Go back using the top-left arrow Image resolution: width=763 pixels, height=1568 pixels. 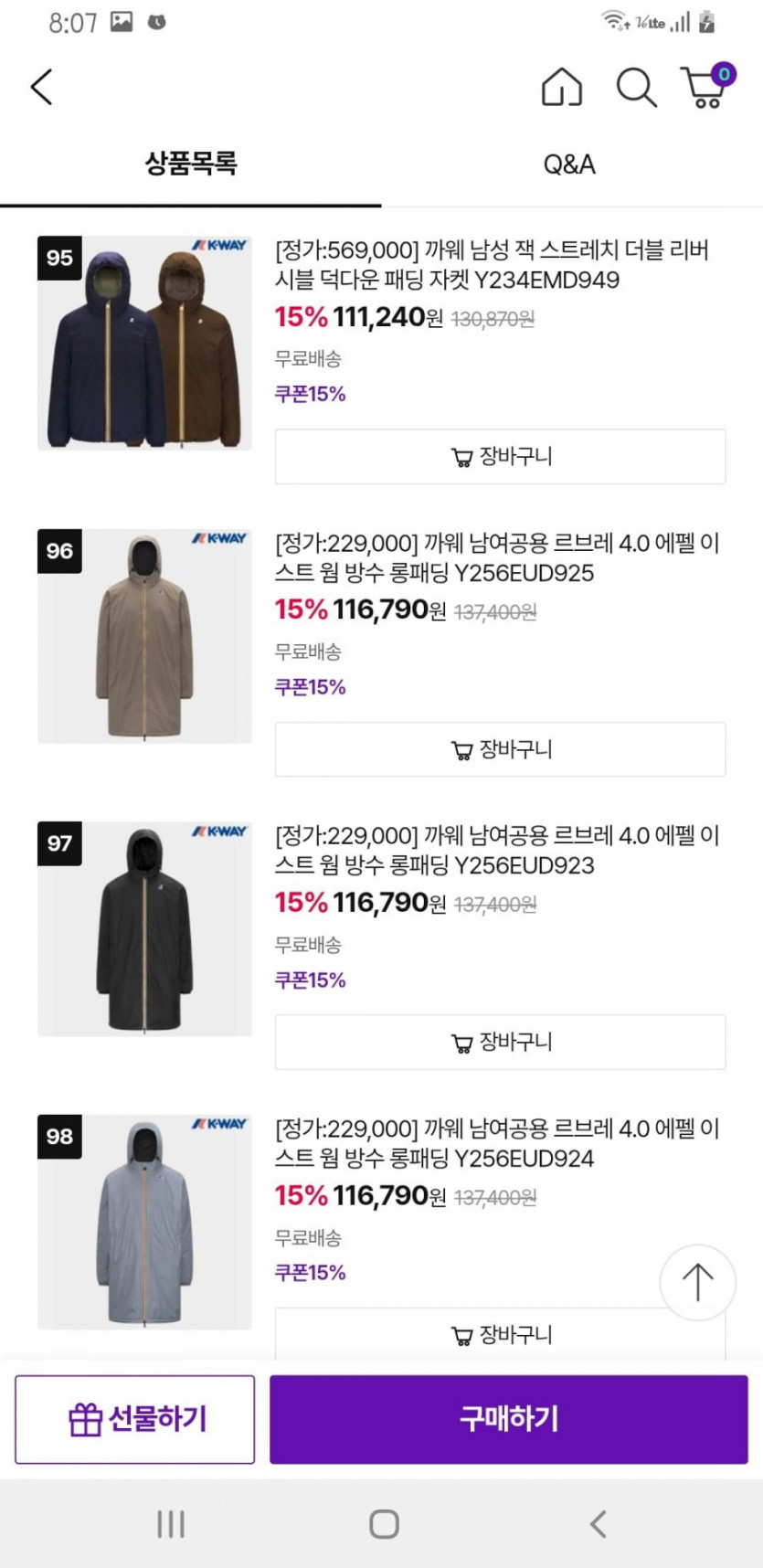click(42, 88)
